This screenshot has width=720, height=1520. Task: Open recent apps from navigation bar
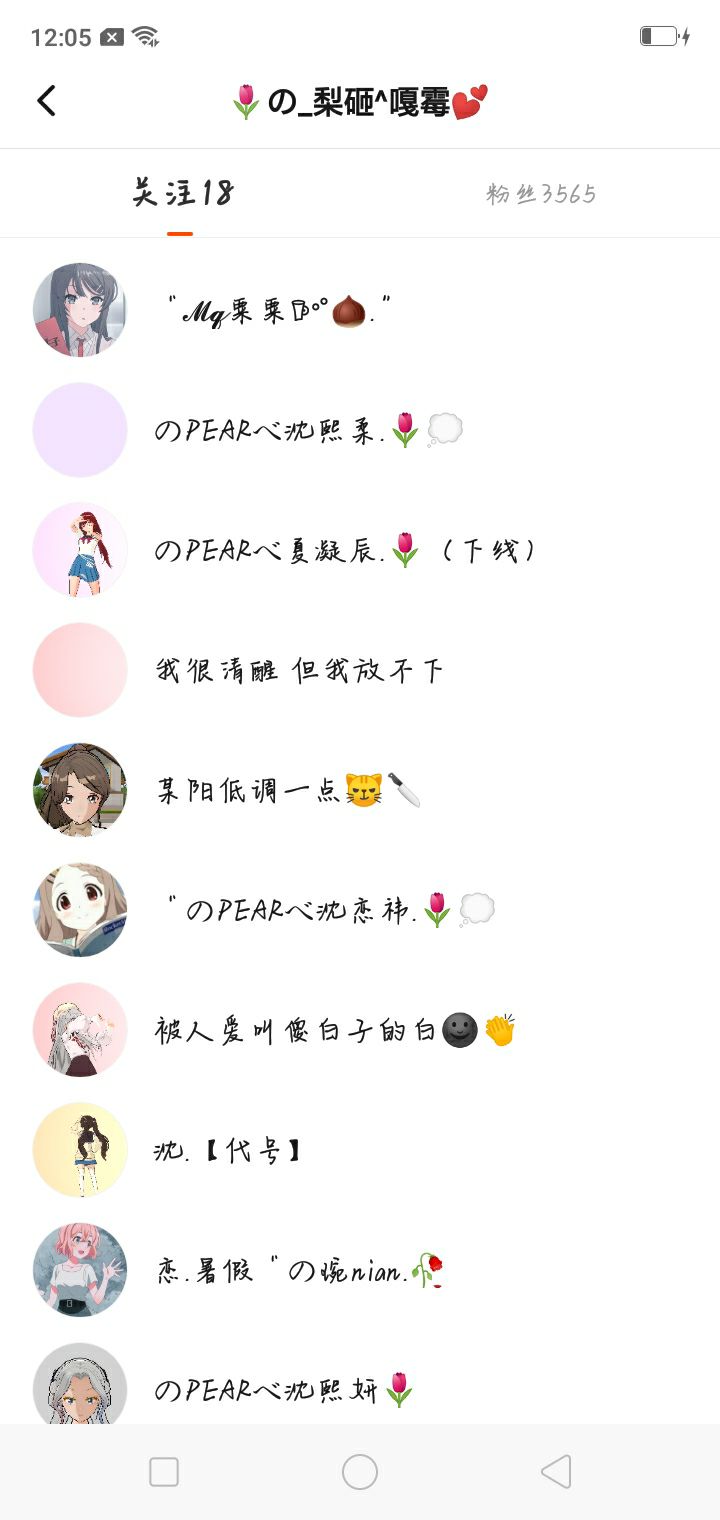pos(164,1472)
